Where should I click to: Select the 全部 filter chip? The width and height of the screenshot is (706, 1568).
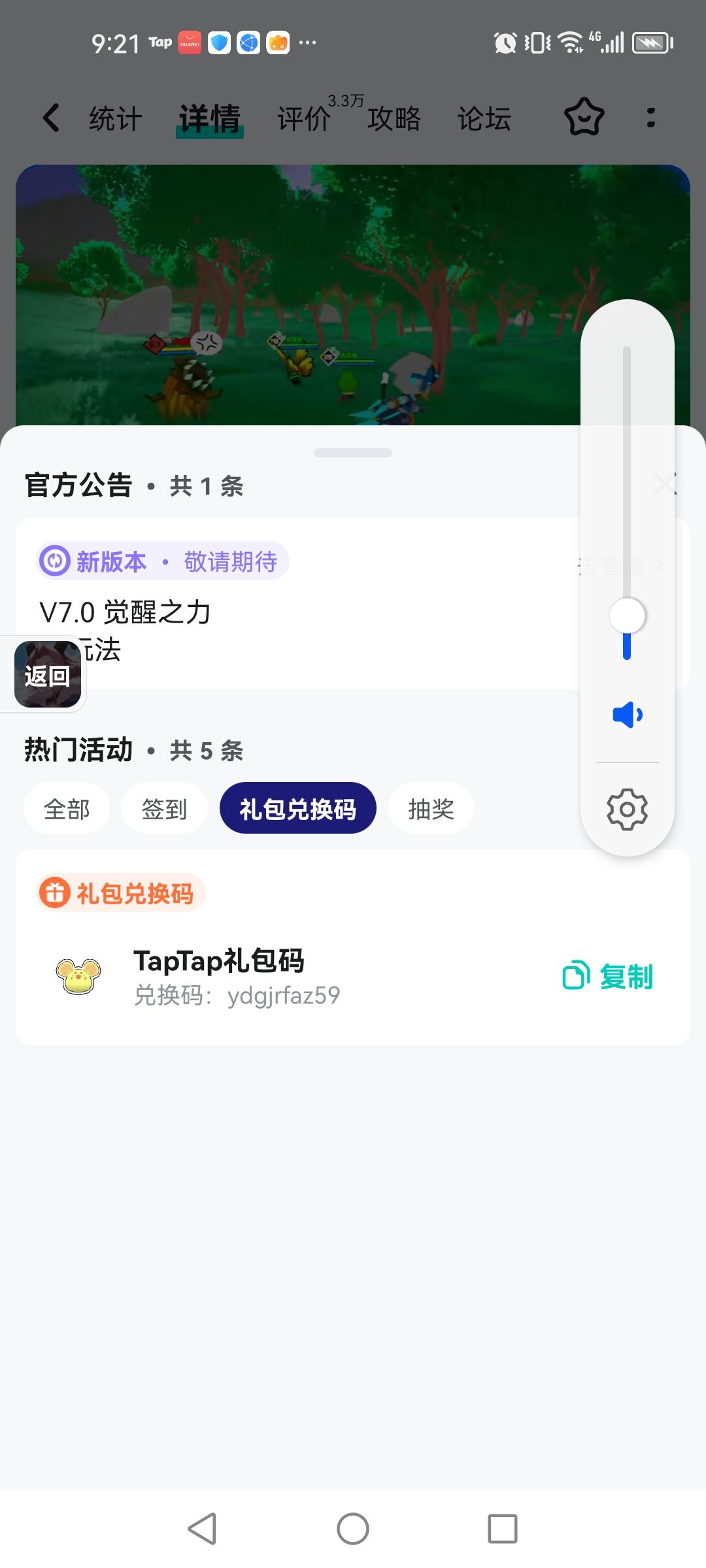[67, 809]
